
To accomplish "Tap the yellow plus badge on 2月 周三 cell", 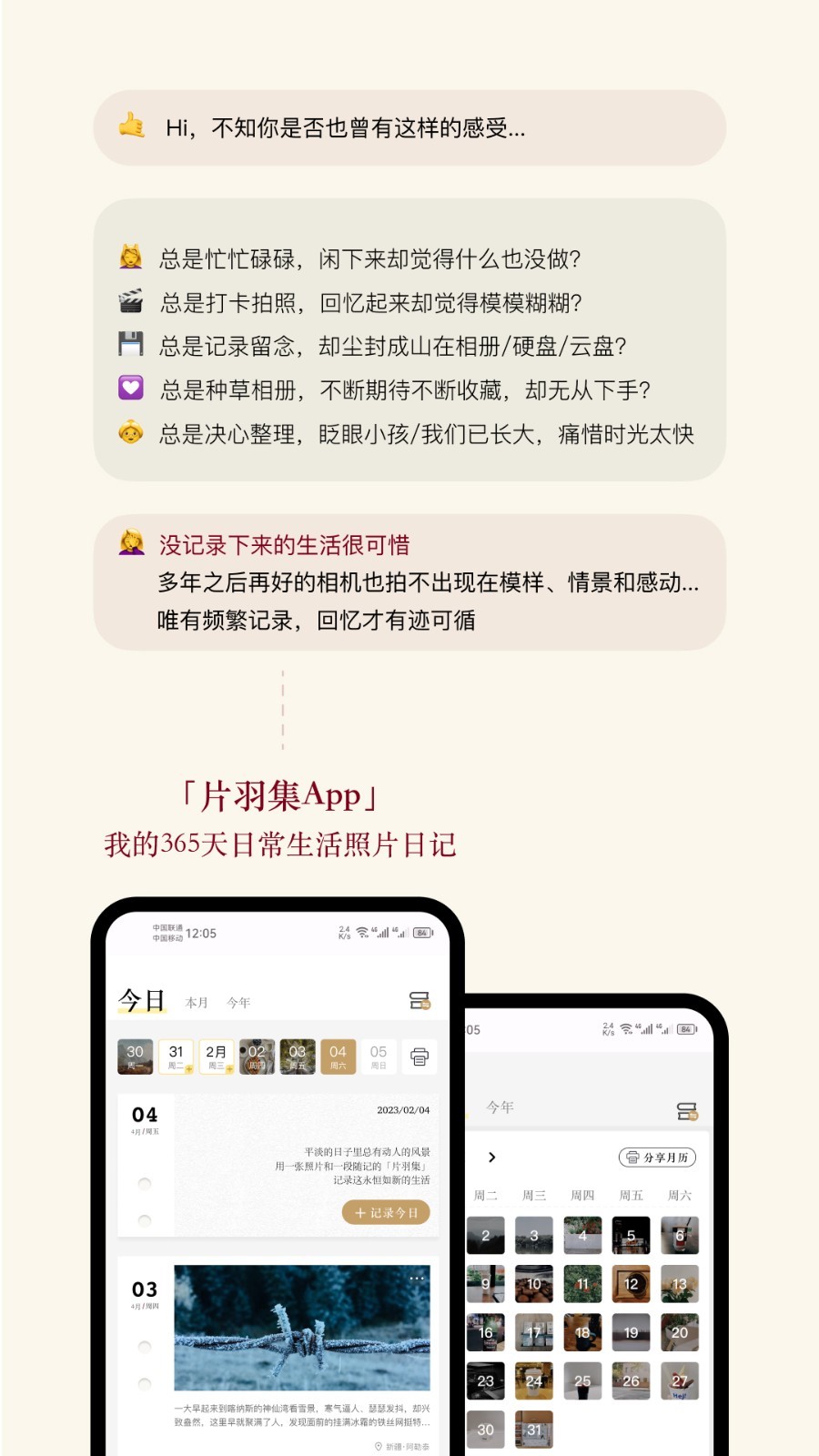I will point(228,1068).
